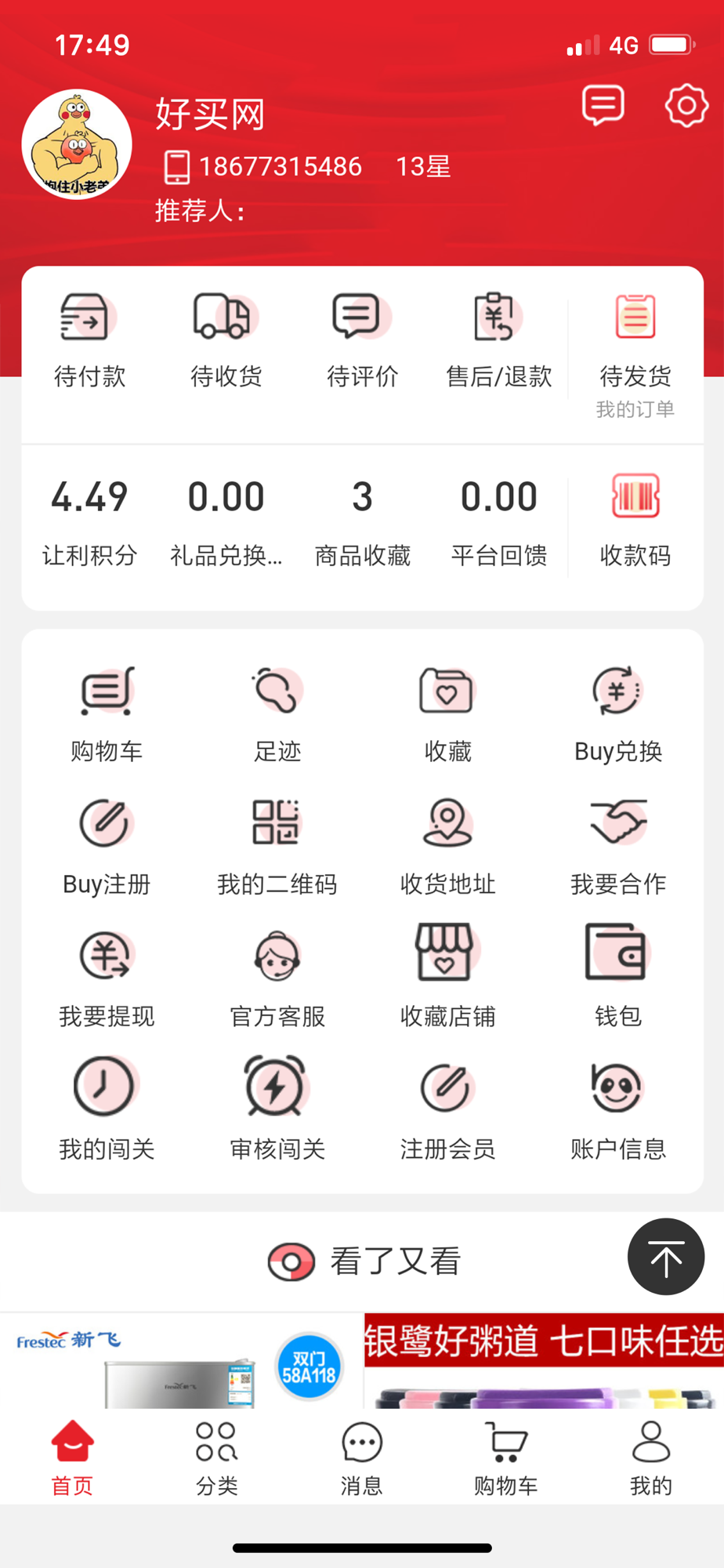The height and width of the screenshot is (1568, 724).
Task: Tap the profile avatar picture
Action: pyautogui.click(x=77, y=144)
